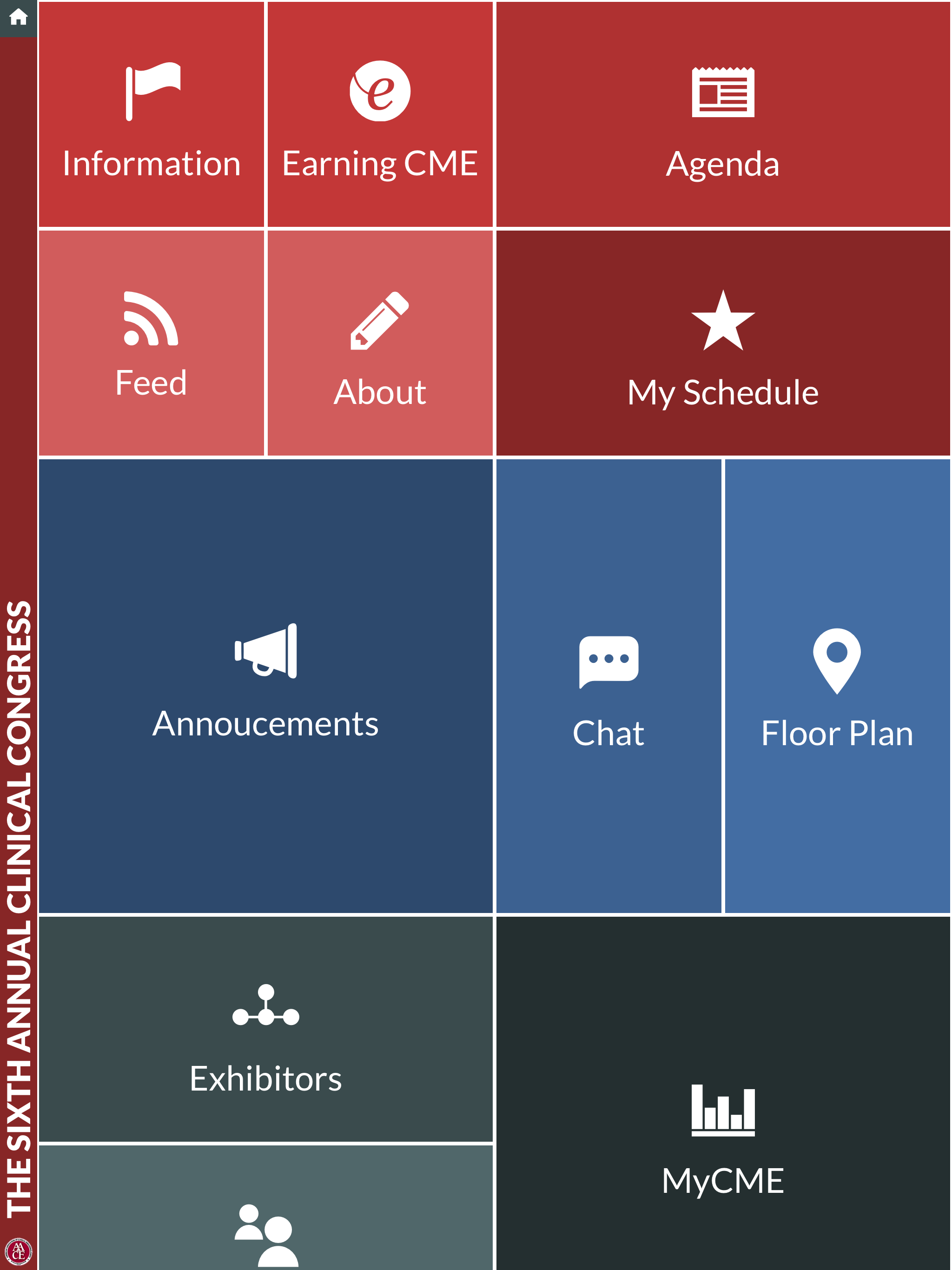
Task: Tap the home icon
Action: (x=19, y=17)
